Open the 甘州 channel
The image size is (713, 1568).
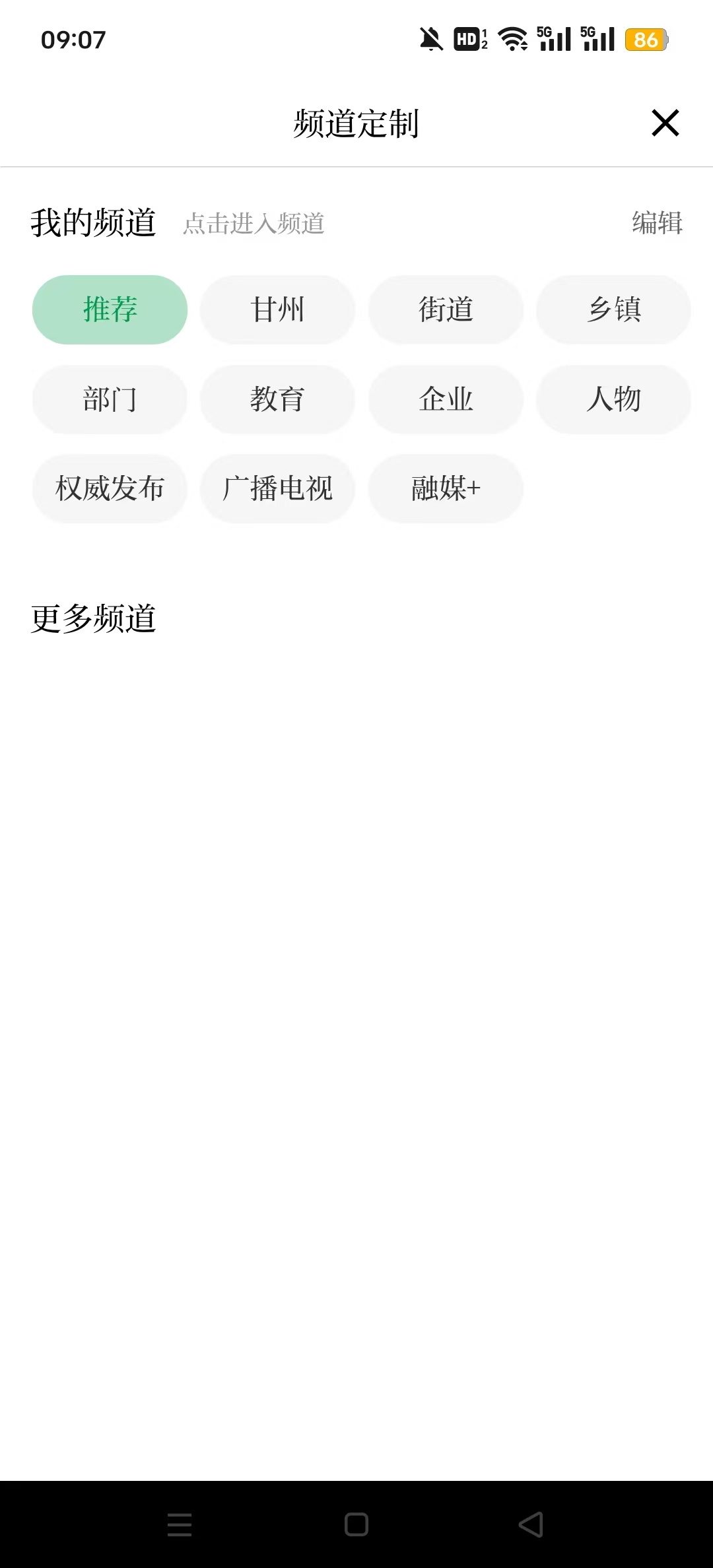pos(277,310)
